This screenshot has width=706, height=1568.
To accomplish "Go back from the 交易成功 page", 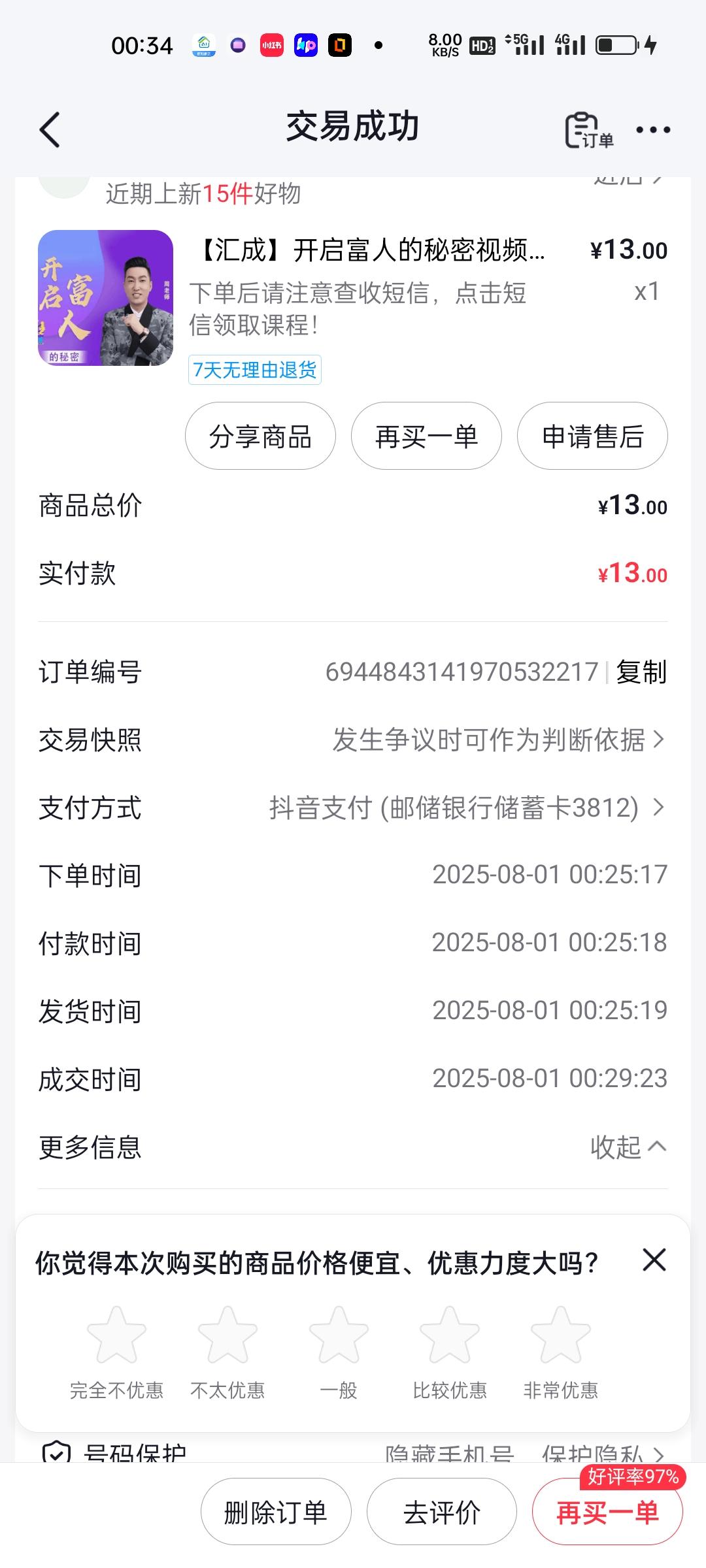I will click(50, 129).
